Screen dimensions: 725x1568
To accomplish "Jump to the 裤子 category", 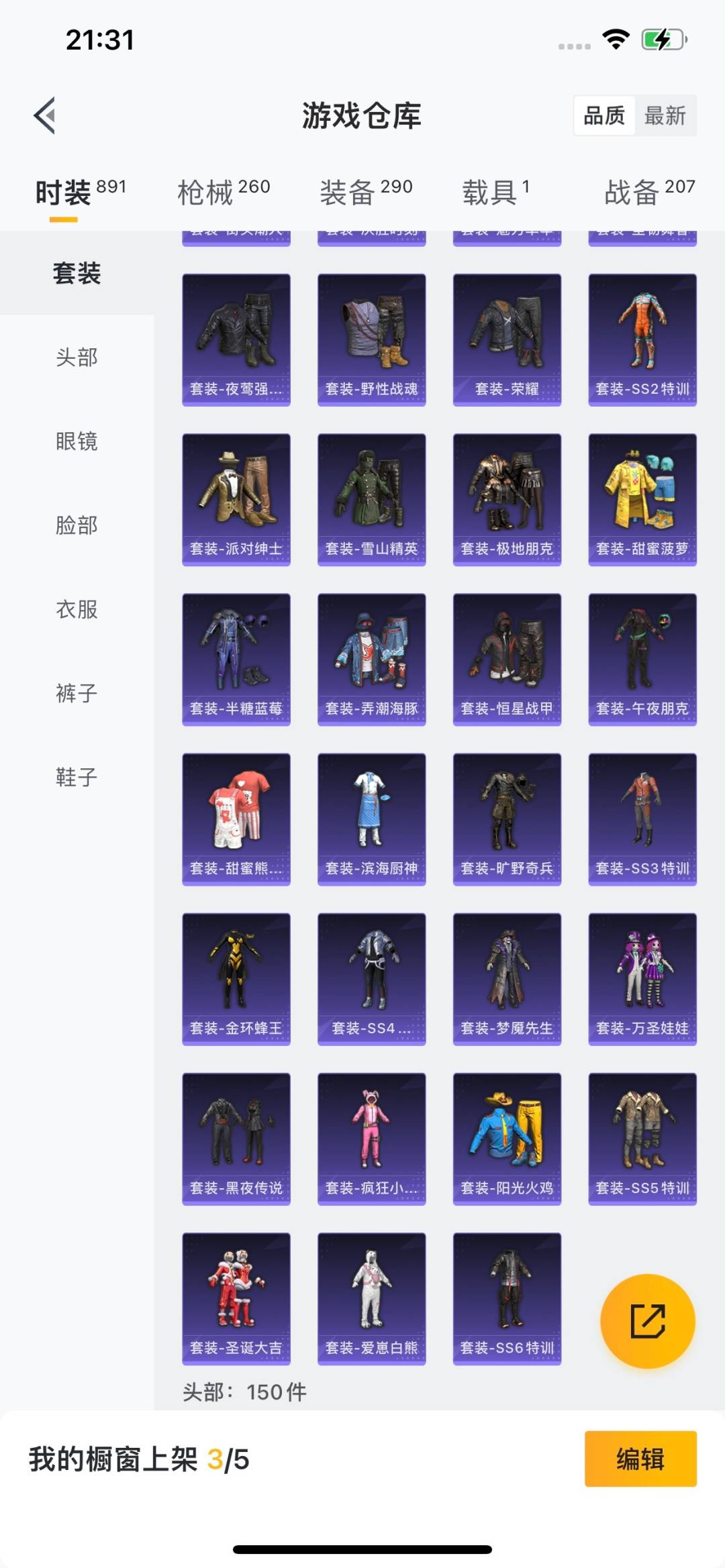I will (77, 692).
